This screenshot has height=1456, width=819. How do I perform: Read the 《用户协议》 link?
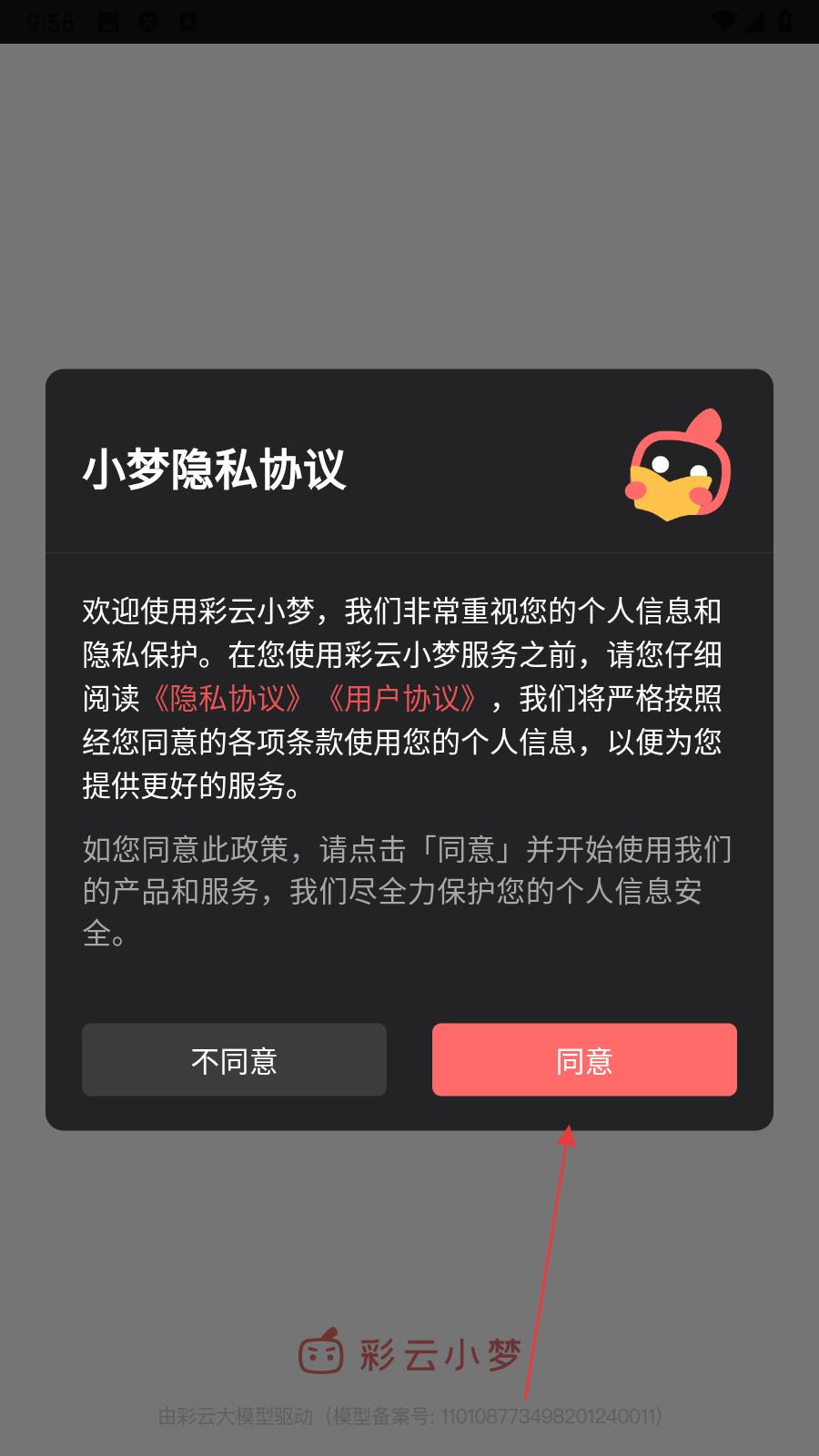tap(402, 698)
